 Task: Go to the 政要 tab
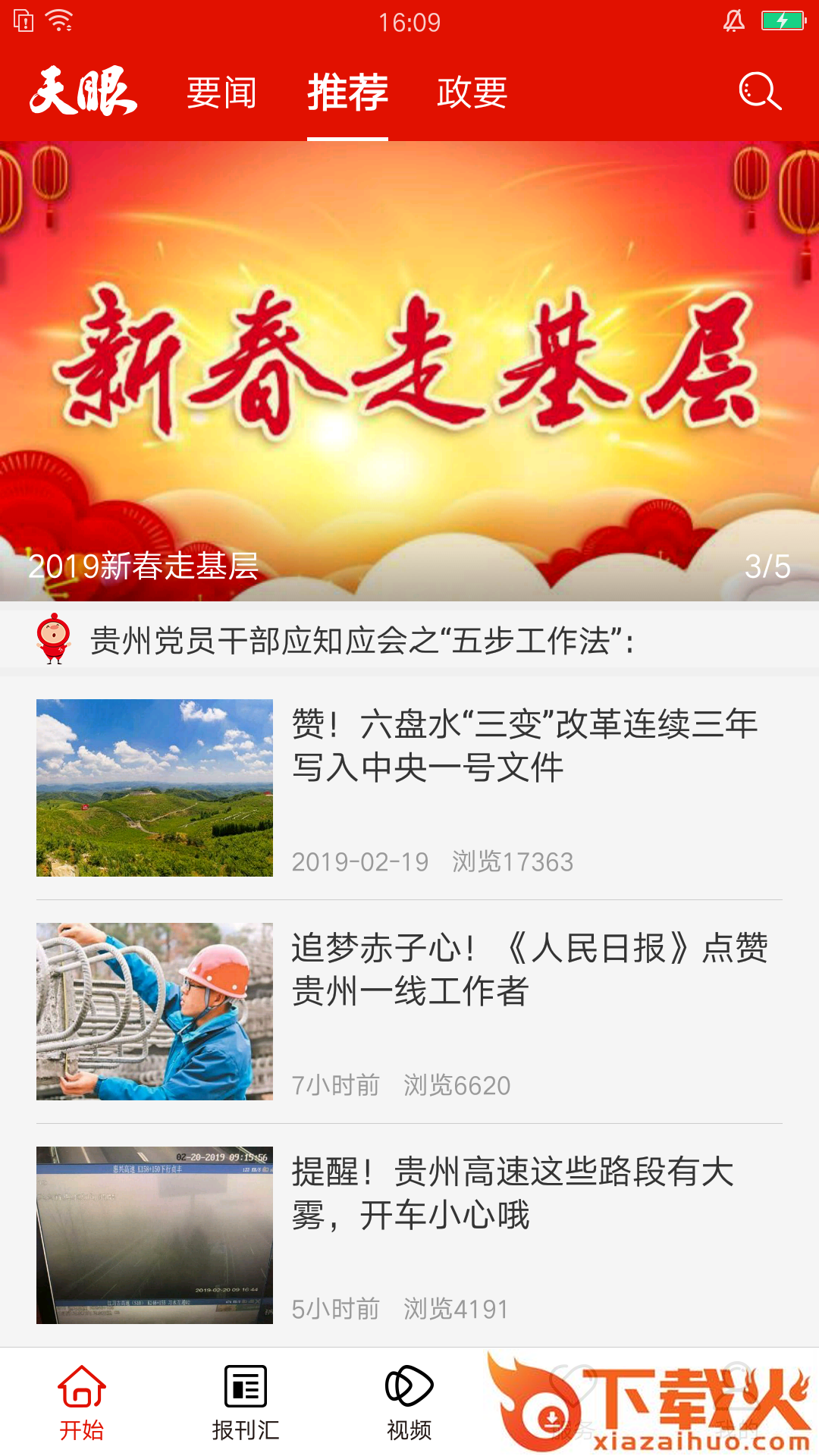[x=472, y=93]
